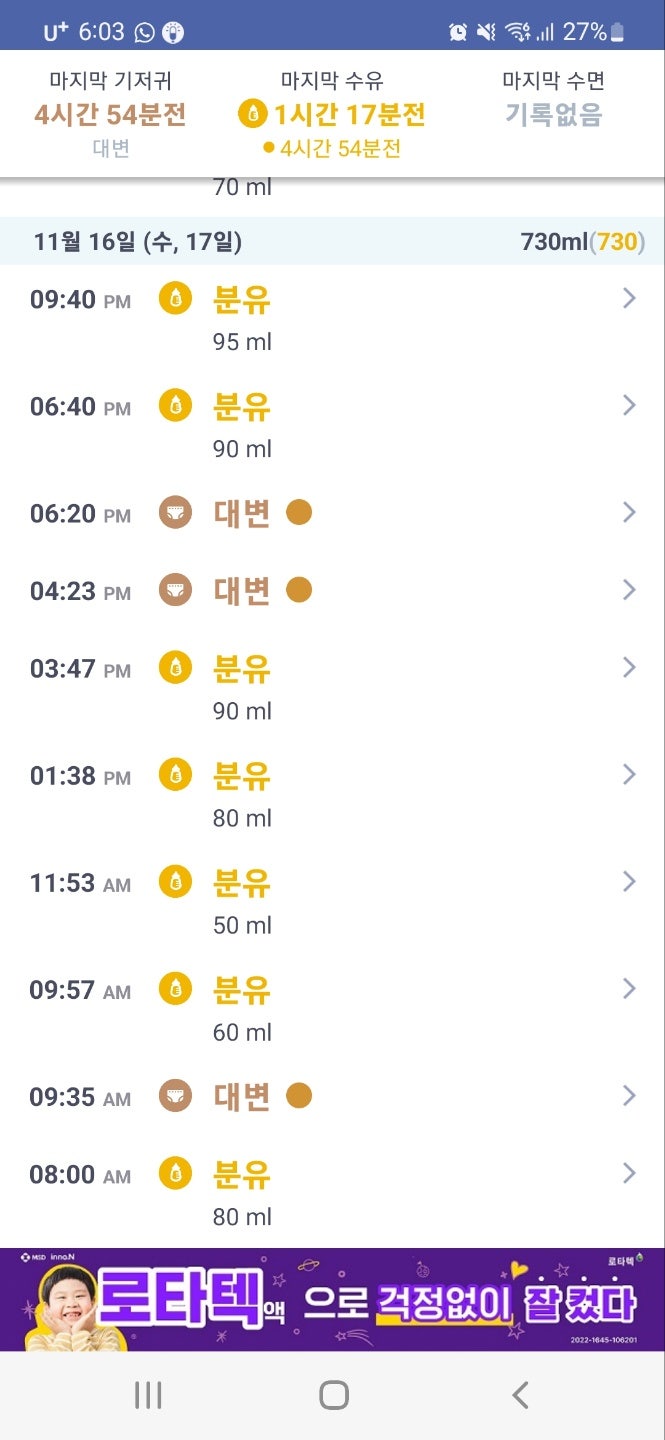Open the 로타텍 advertisement banner
Viewport: 665px width, 1440px height.
(332, 1299)
